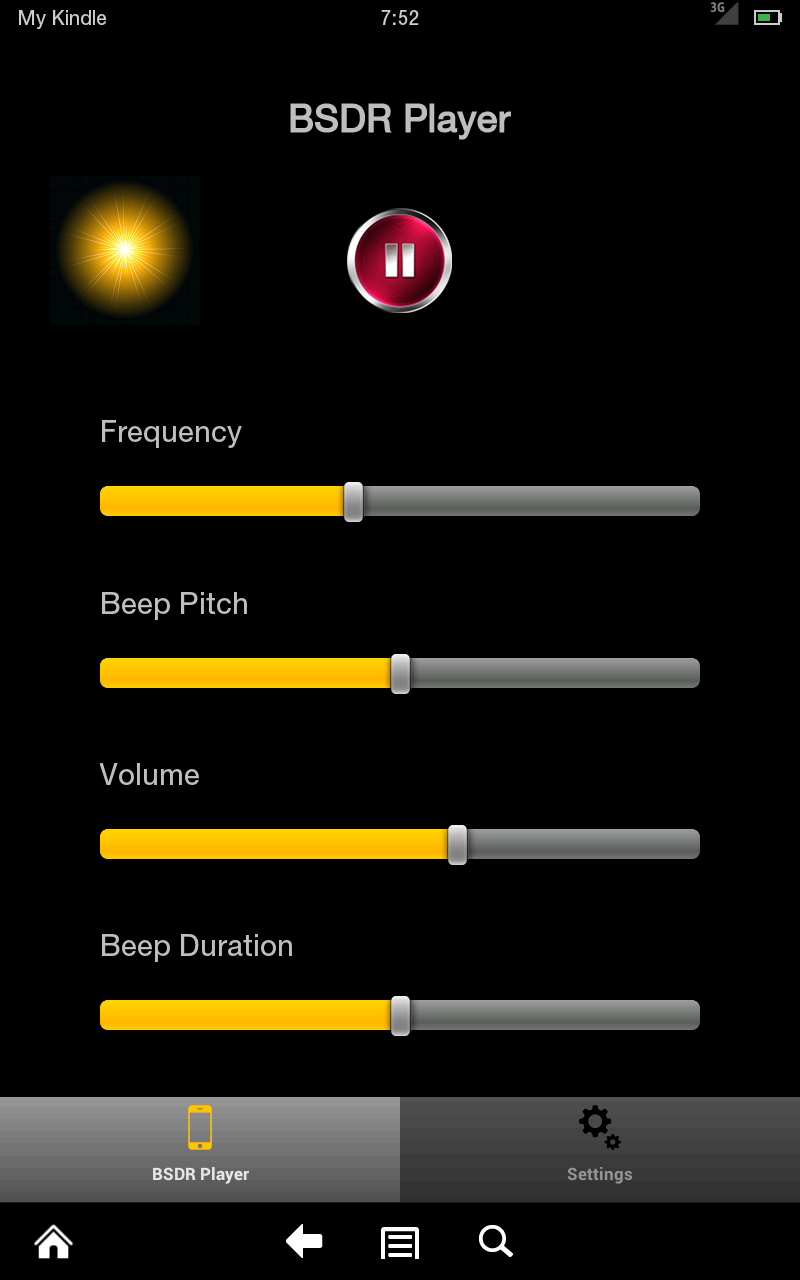Adjust the Volume slider thumb
Viewport: 800px width, 1280px height.
pos(458,843)
